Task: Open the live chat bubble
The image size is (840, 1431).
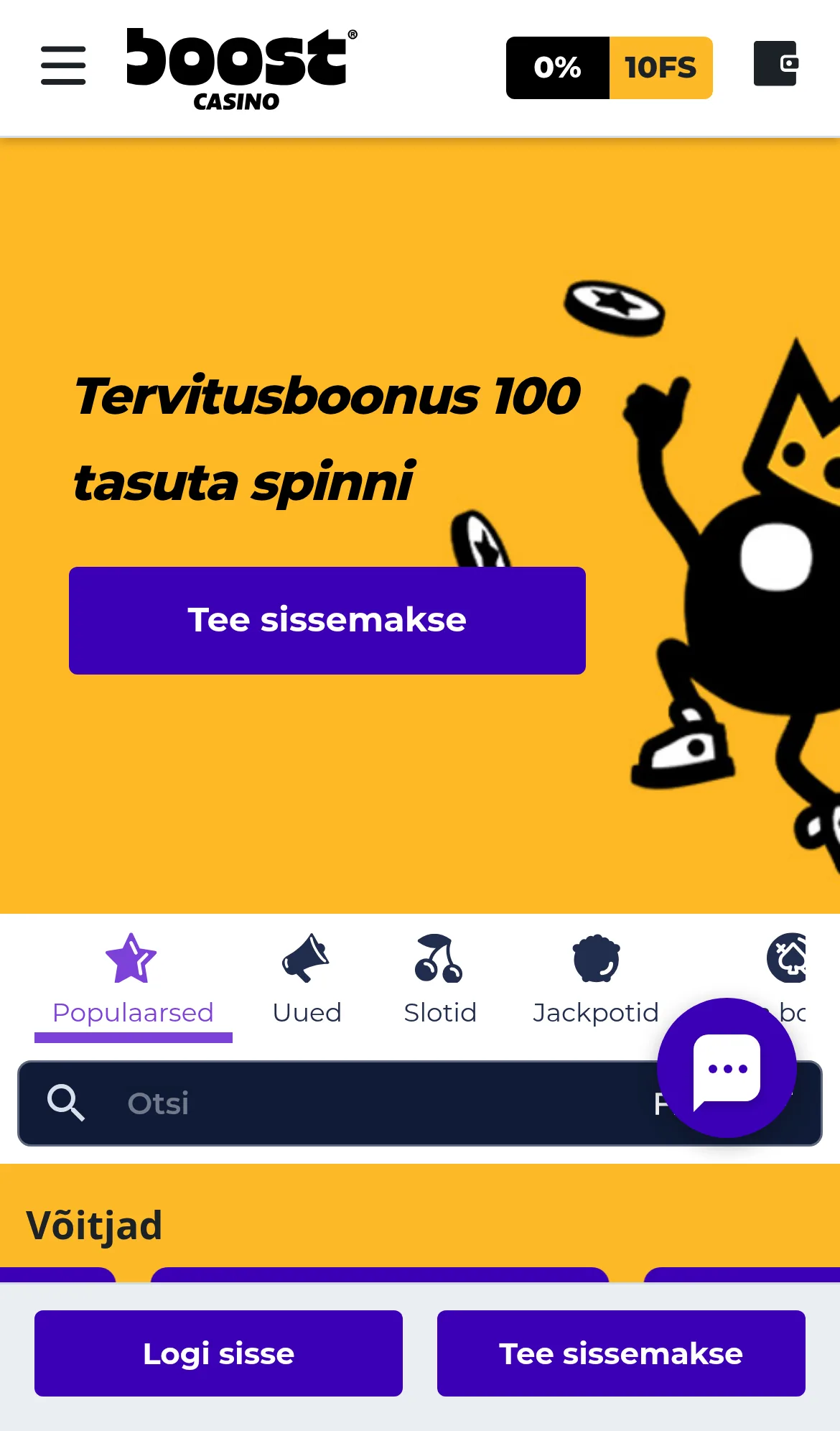Action: tap(727, 1068)
